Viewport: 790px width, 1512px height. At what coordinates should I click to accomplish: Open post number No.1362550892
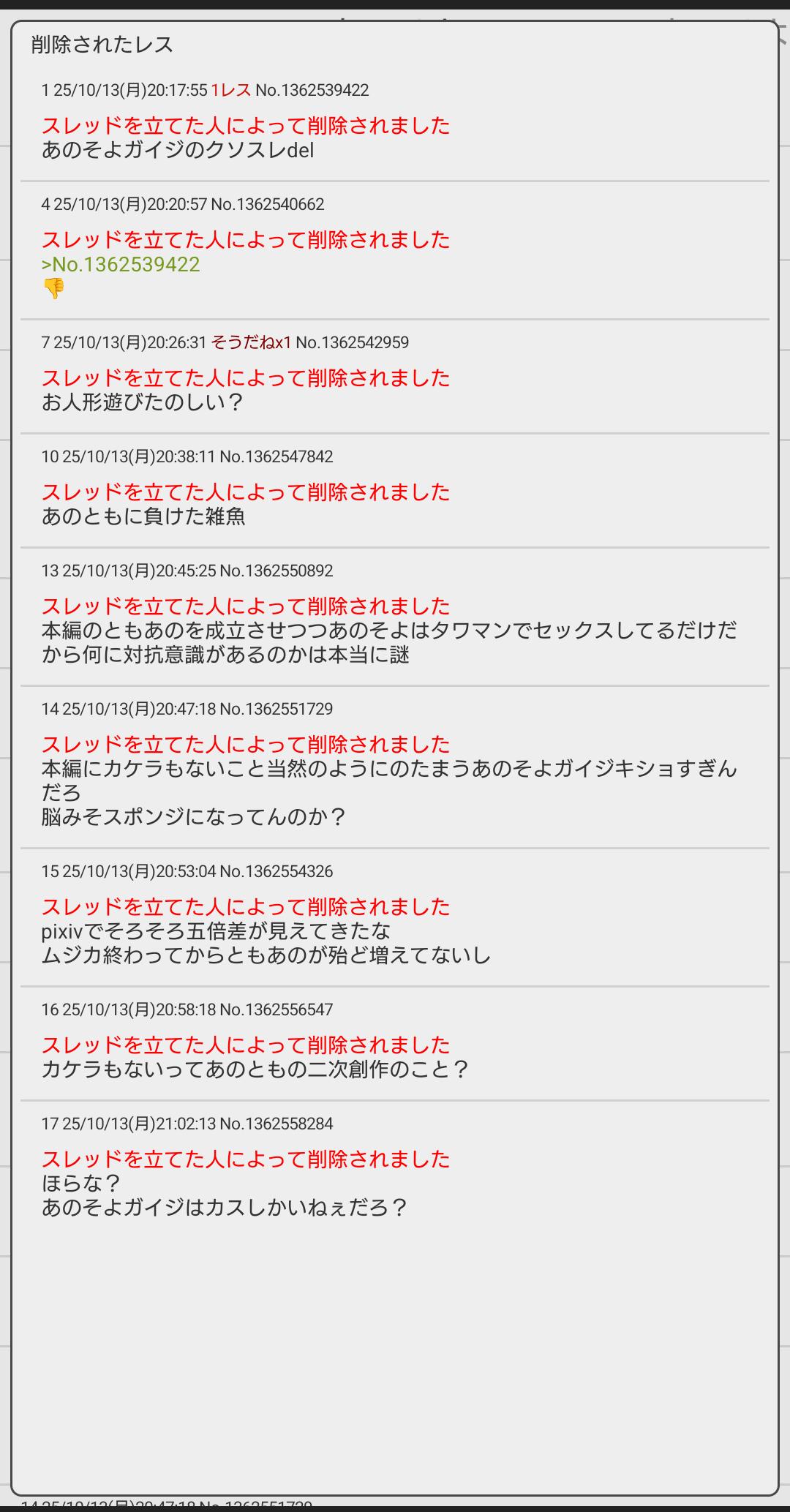pos(276,571)
